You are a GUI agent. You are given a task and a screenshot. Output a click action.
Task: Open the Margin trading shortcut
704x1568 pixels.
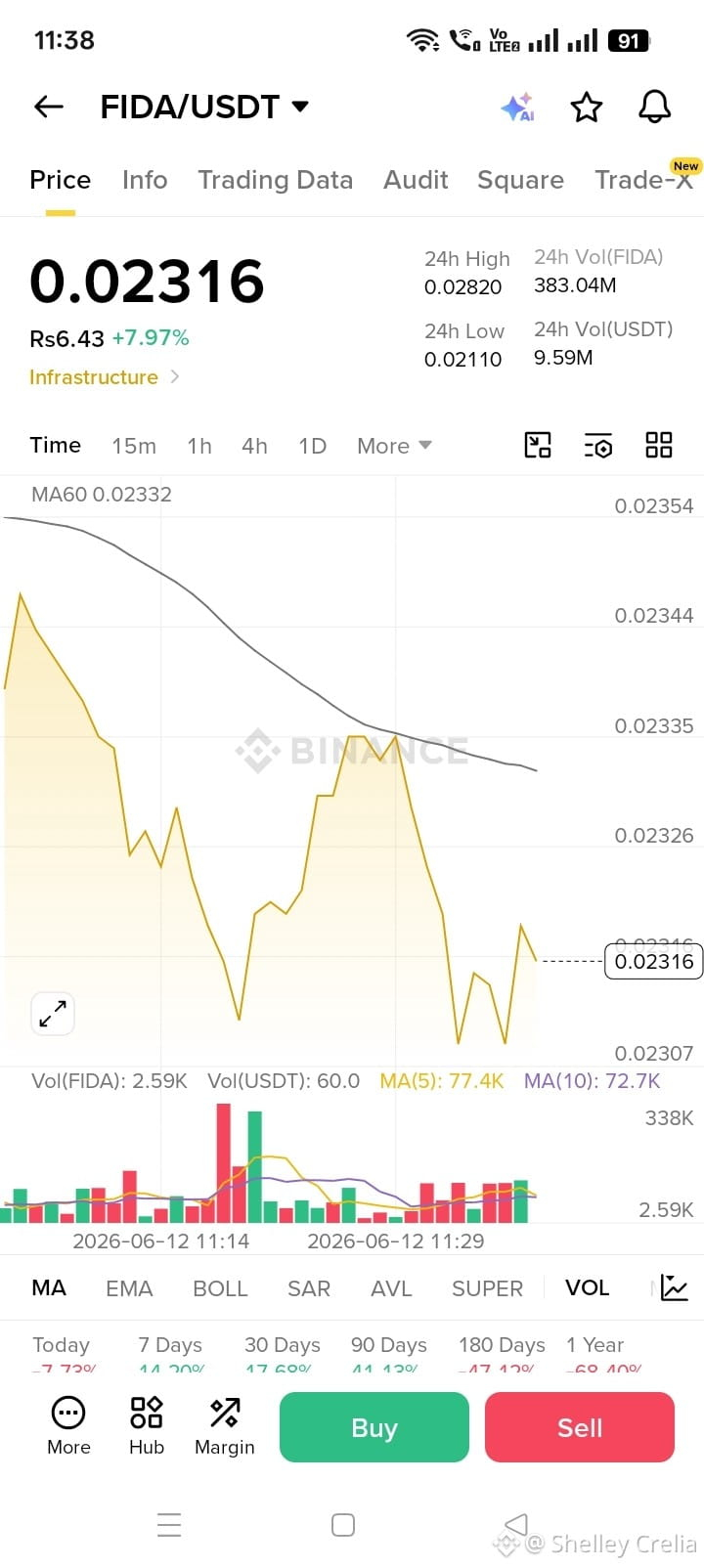225,1427
